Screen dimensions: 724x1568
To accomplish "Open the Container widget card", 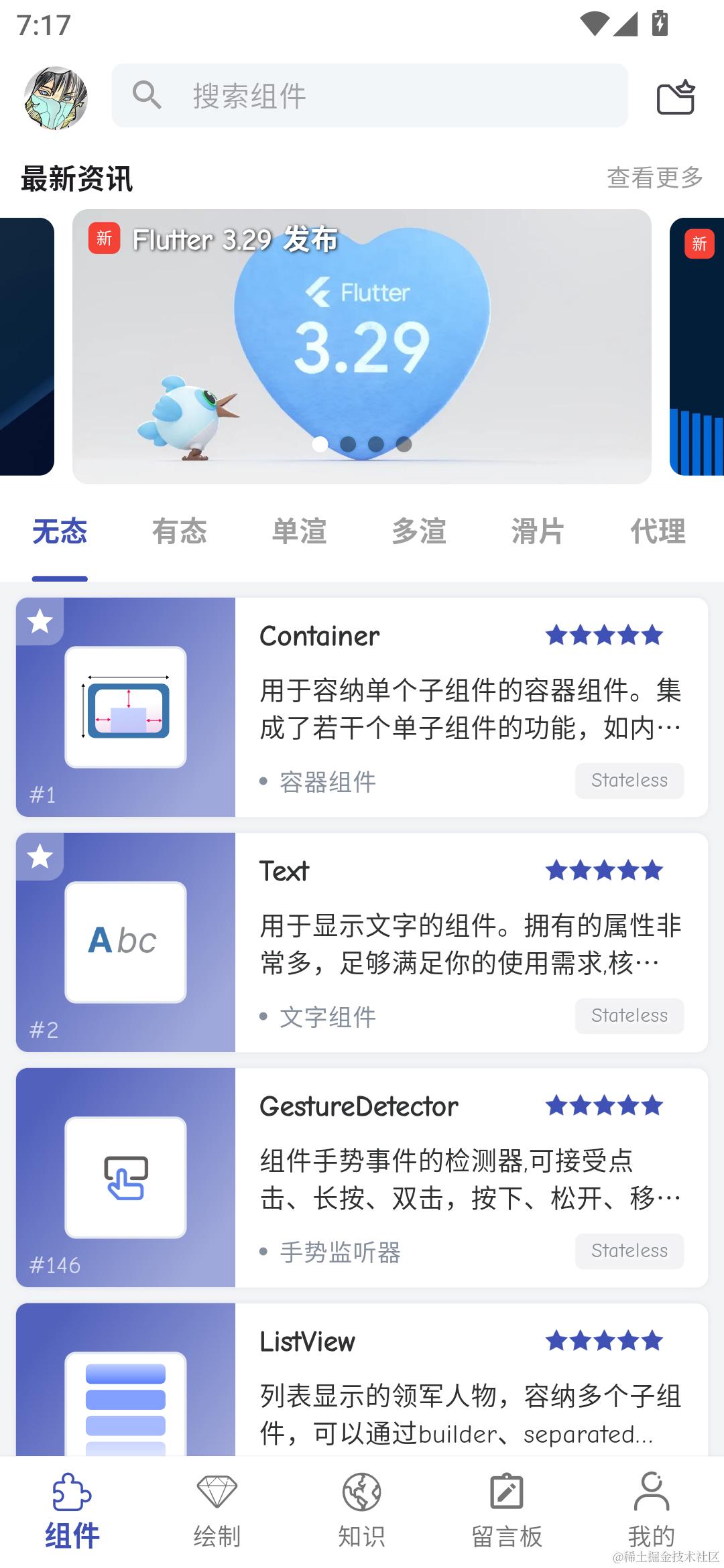I will [361, 707].
